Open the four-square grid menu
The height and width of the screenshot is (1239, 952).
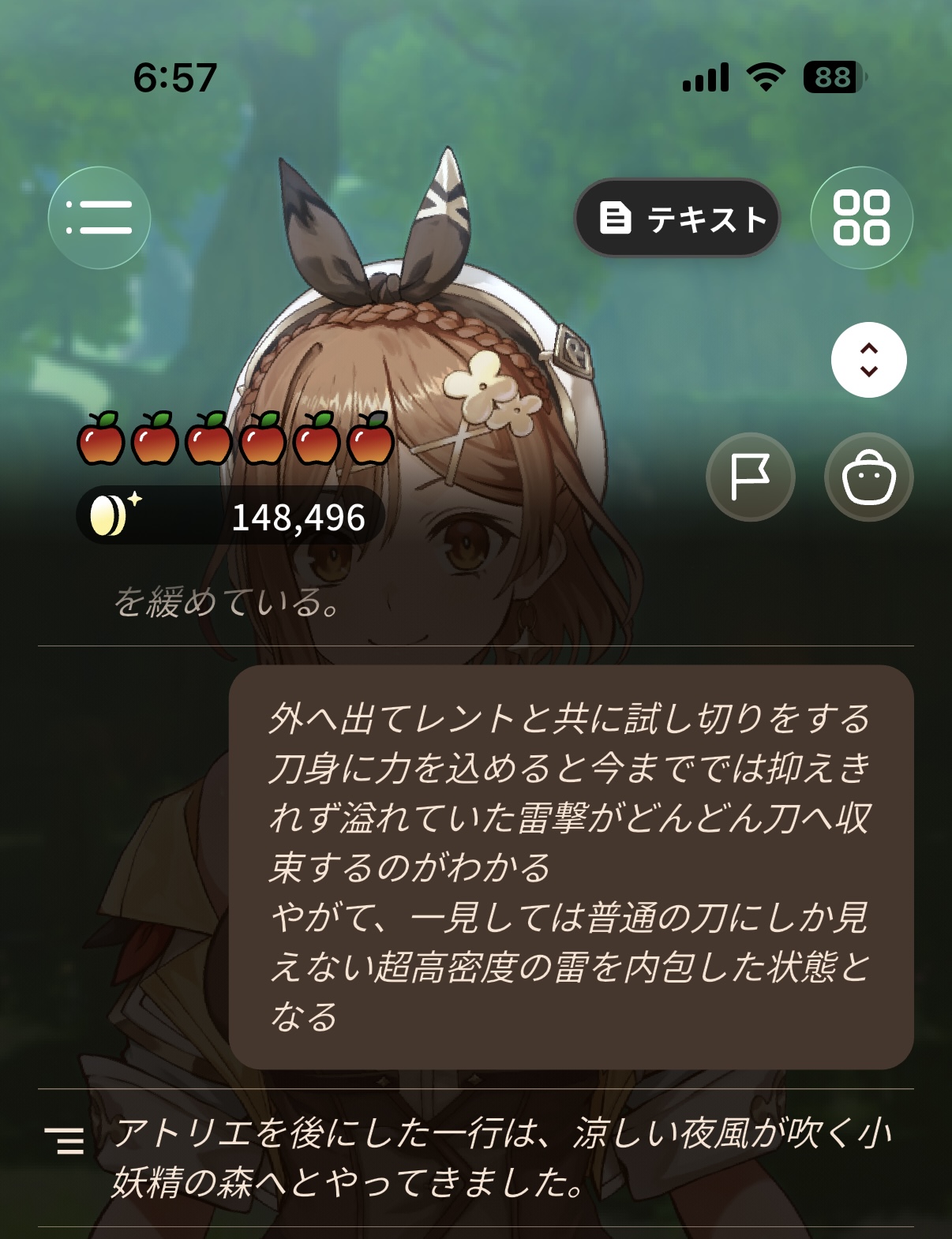862,218
